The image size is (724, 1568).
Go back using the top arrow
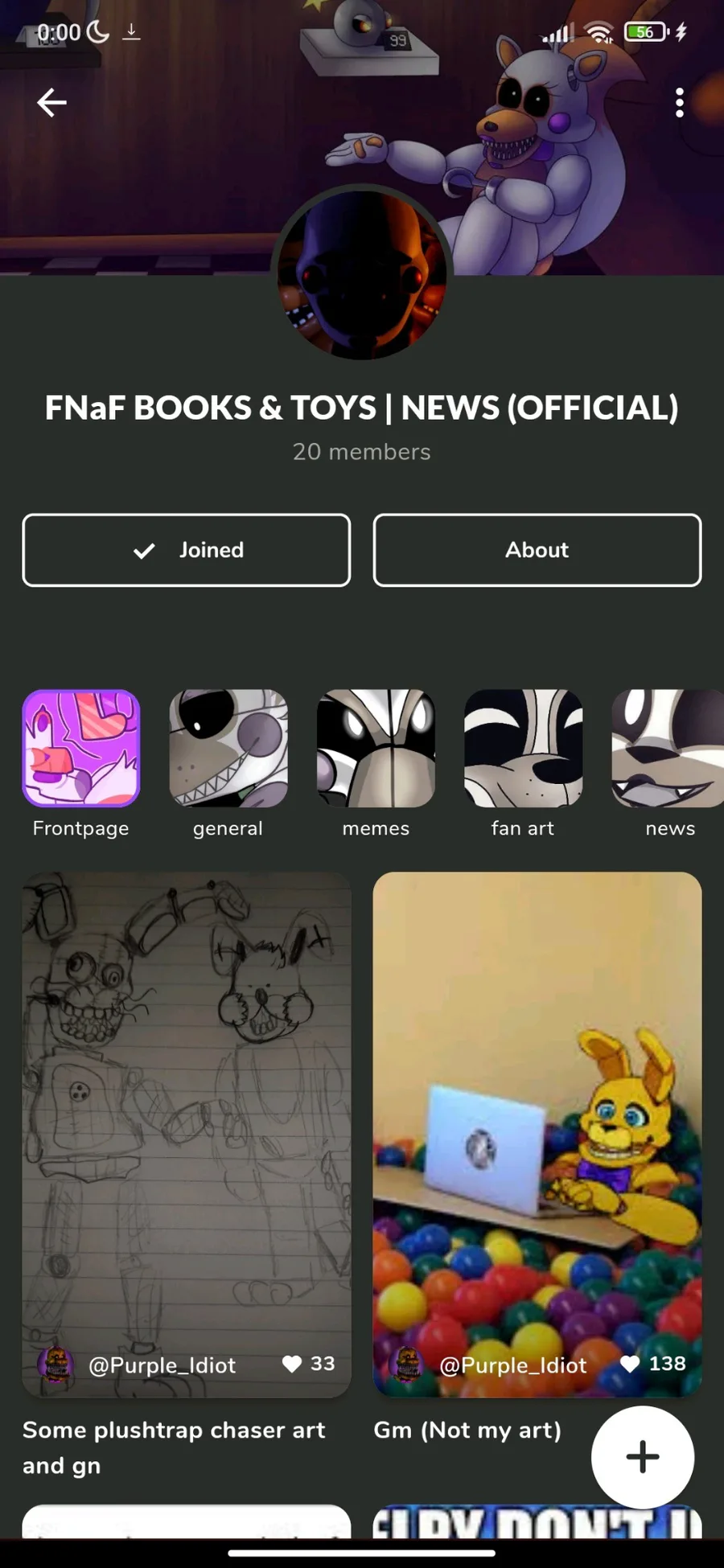pos(51,103)
